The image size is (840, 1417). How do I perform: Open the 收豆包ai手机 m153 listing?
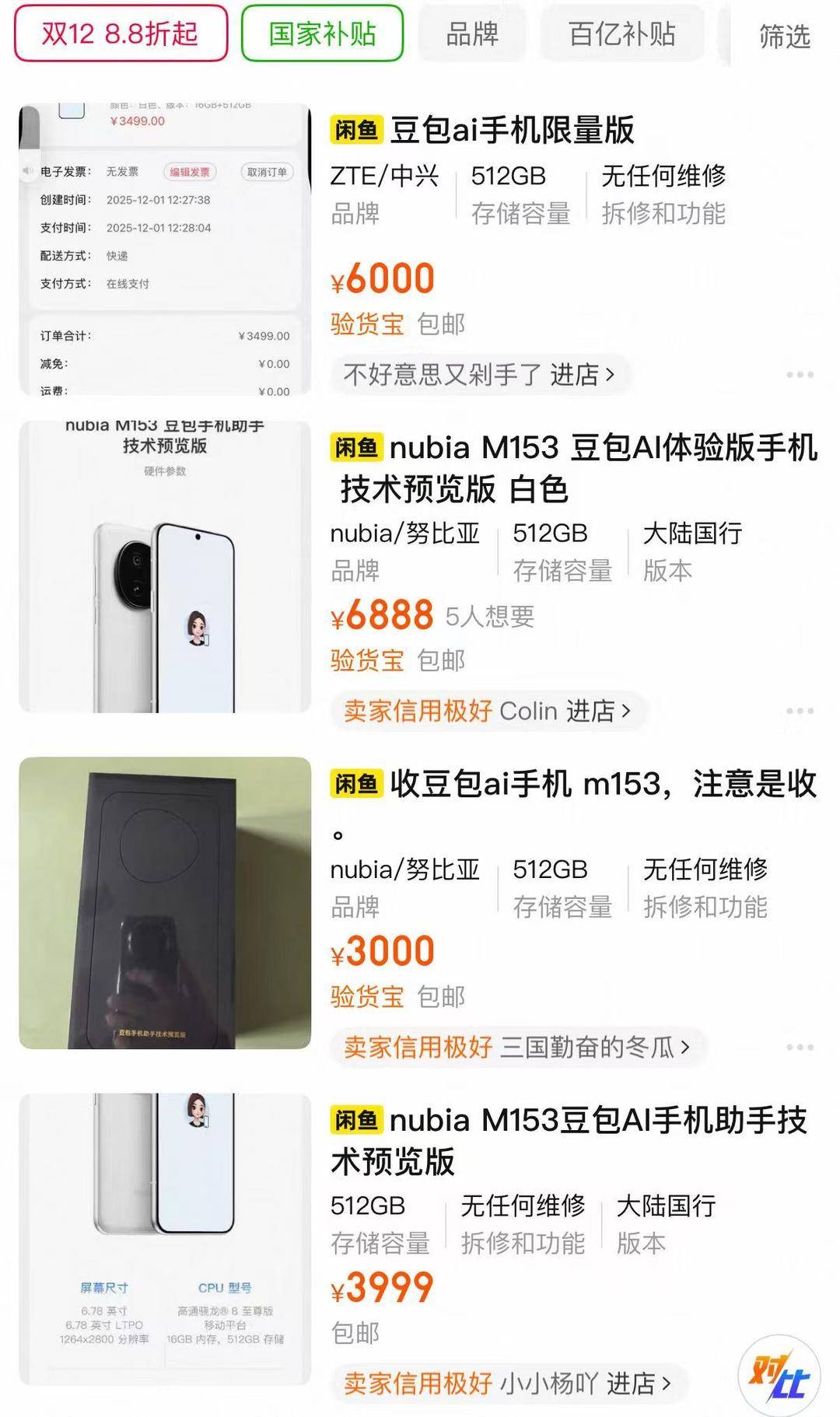[x=576, y=785]
